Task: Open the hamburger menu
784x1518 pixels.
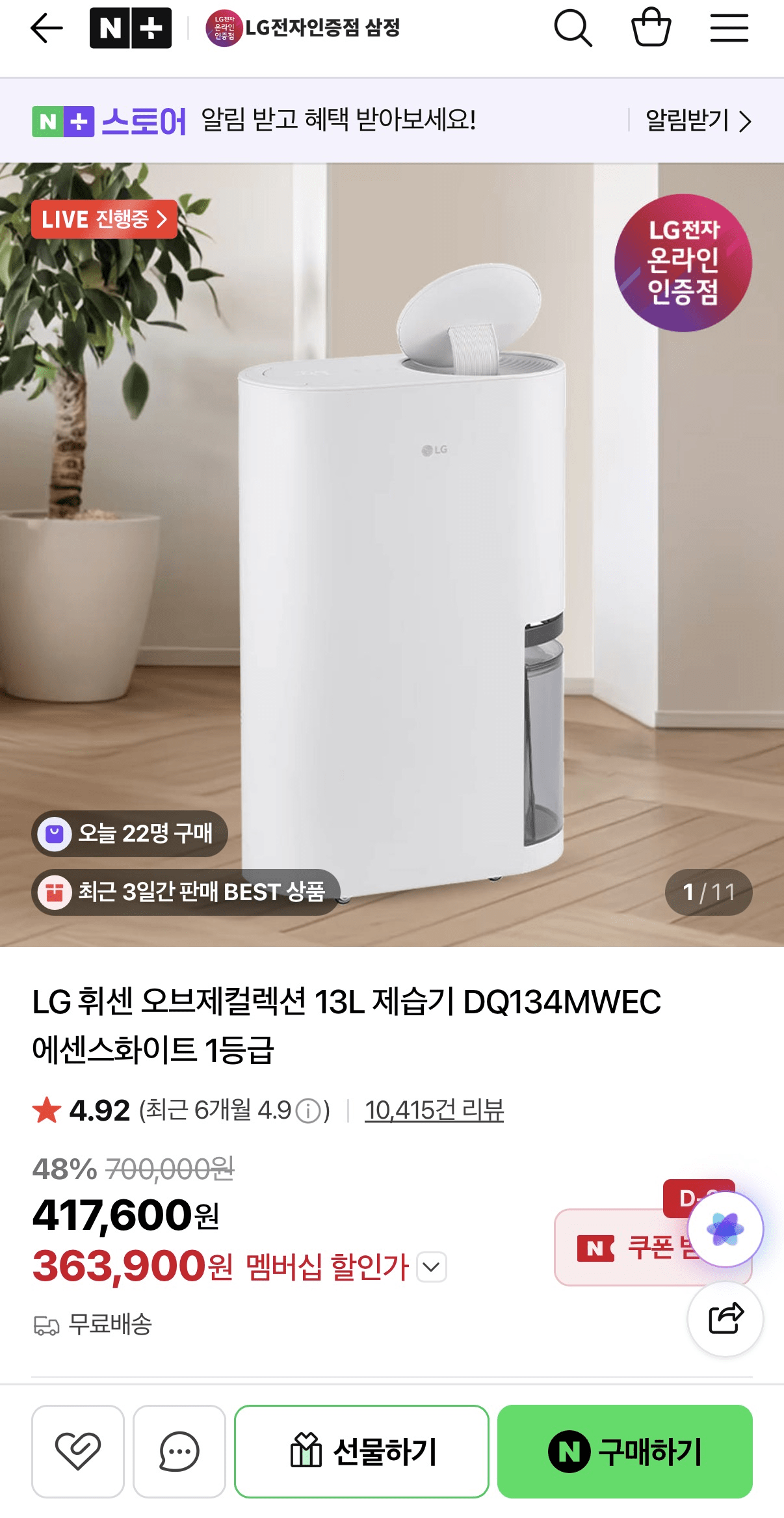Action: pos(728,29)
